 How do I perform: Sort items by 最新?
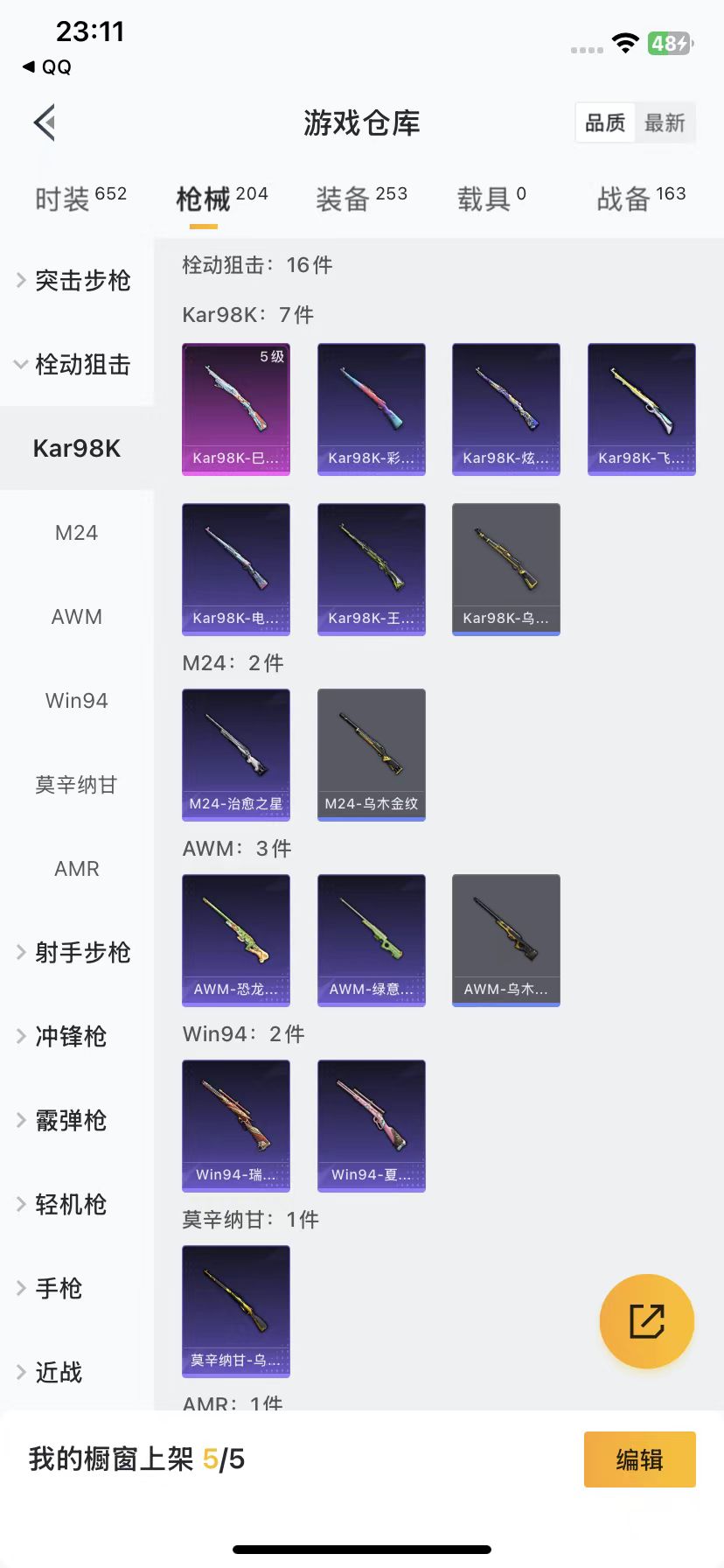(665, 123)
